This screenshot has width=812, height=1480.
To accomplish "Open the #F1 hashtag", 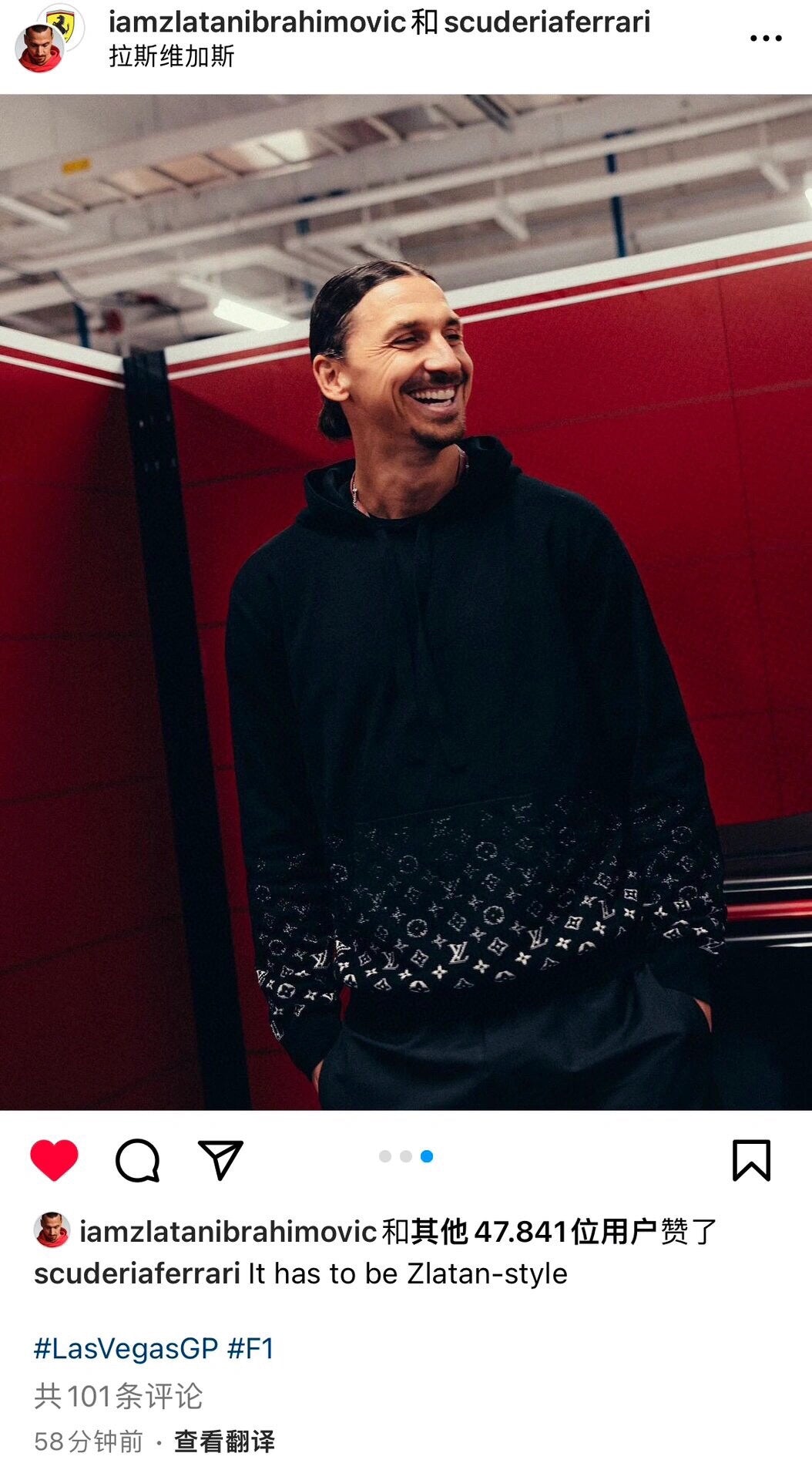I will click(x=251, y=1348).
